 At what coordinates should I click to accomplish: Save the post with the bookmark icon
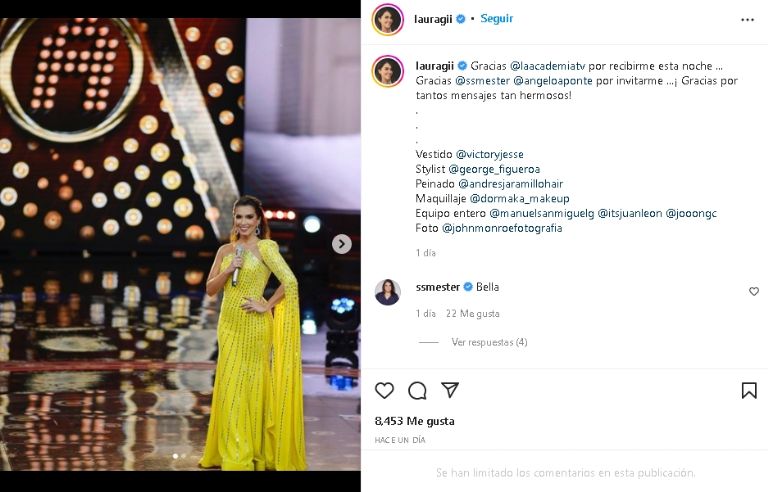(749, 390)
